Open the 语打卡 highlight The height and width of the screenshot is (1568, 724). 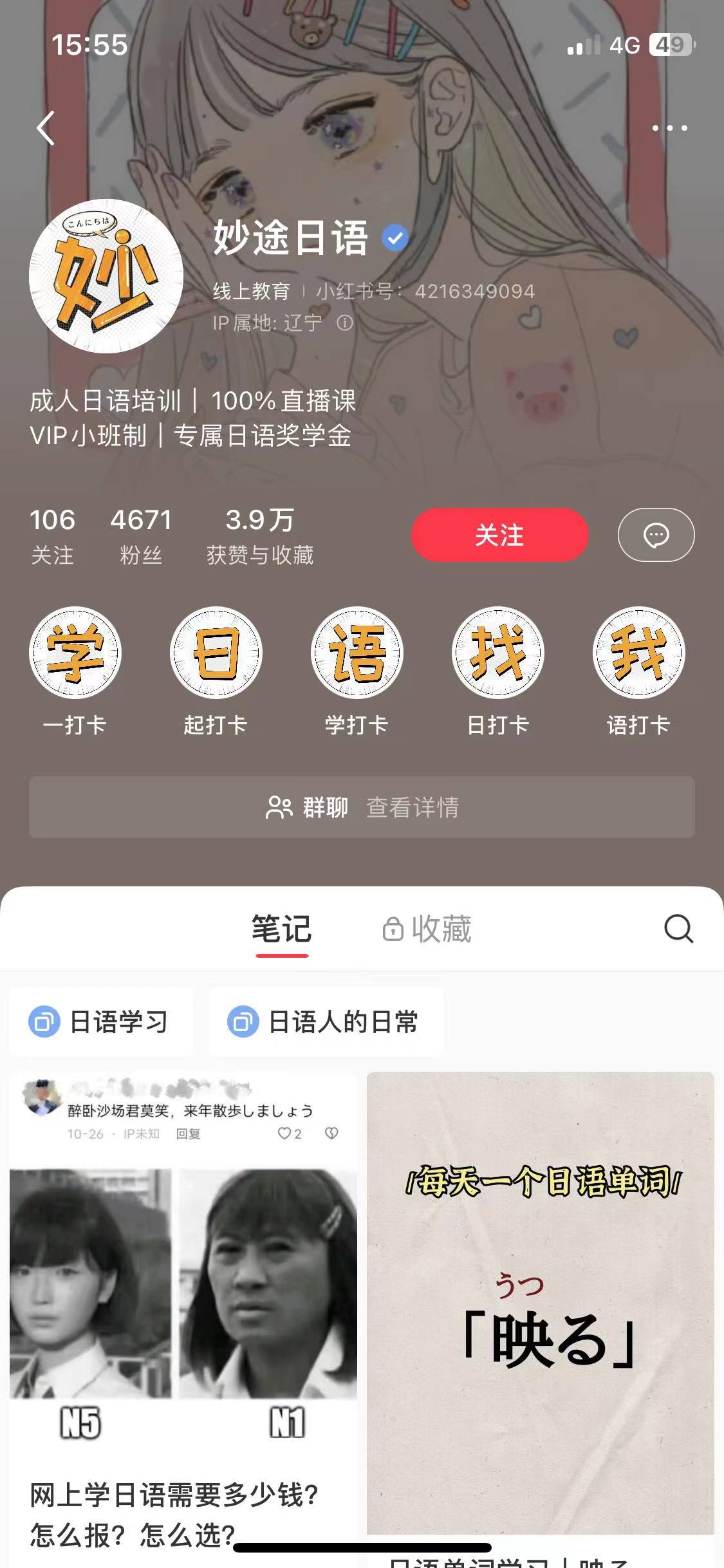click(x=638, y=653)
